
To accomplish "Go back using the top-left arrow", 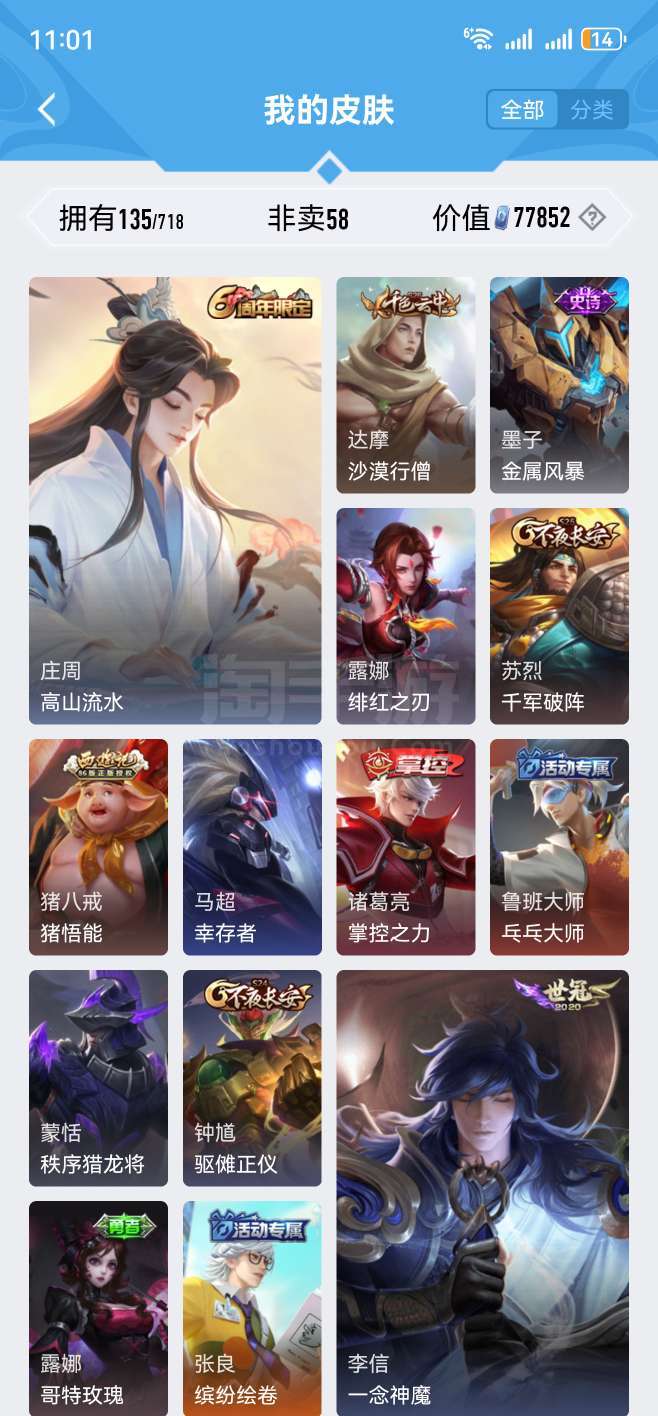I will (x=47, y=109).
